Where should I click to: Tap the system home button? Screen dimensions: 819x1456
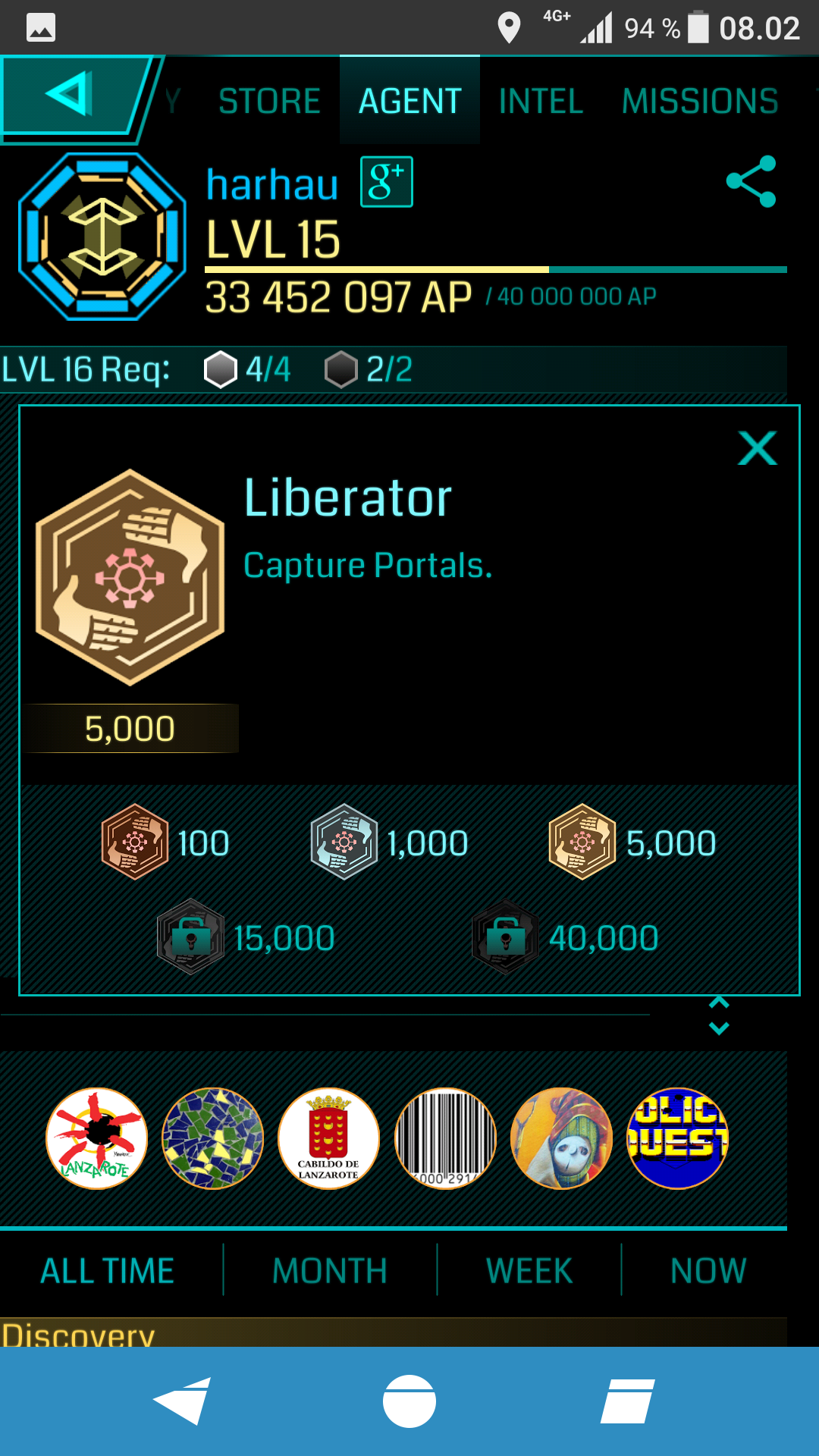click(409, 1401)
